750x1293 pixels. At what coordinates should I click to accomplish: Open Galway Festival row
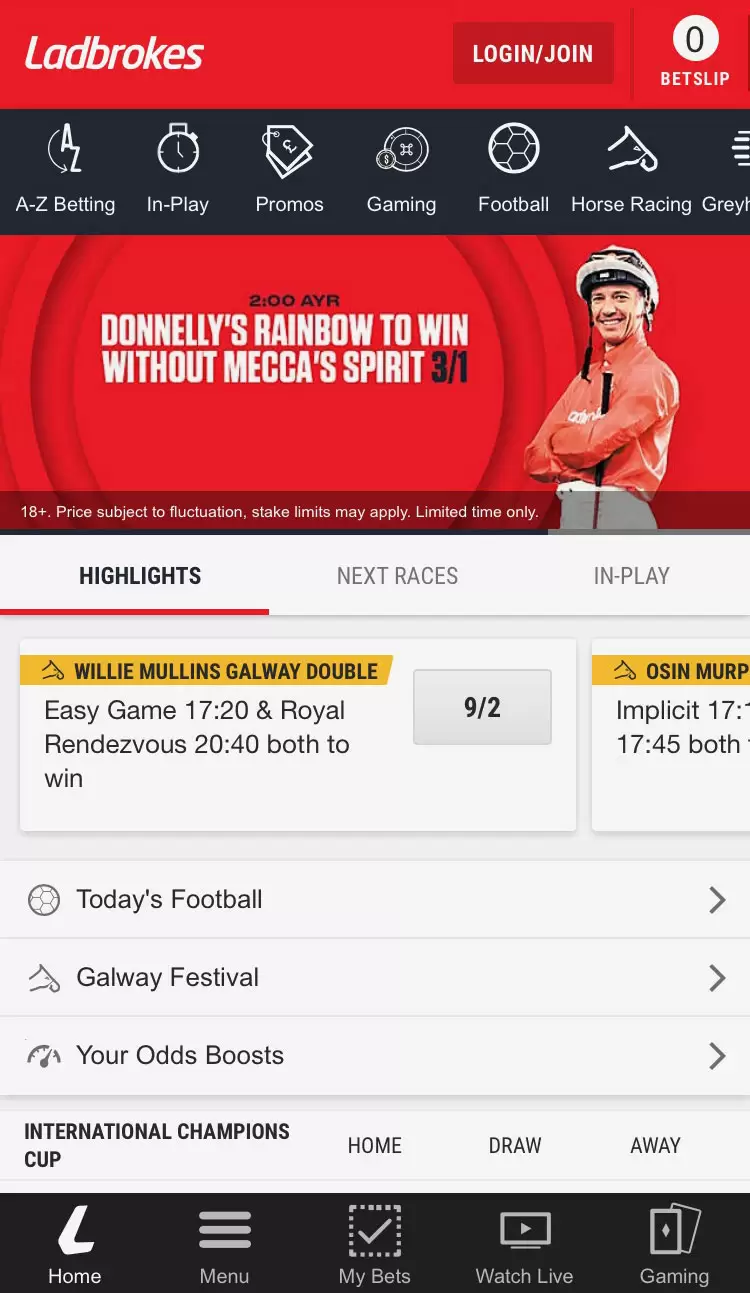[x=375, y=977]
